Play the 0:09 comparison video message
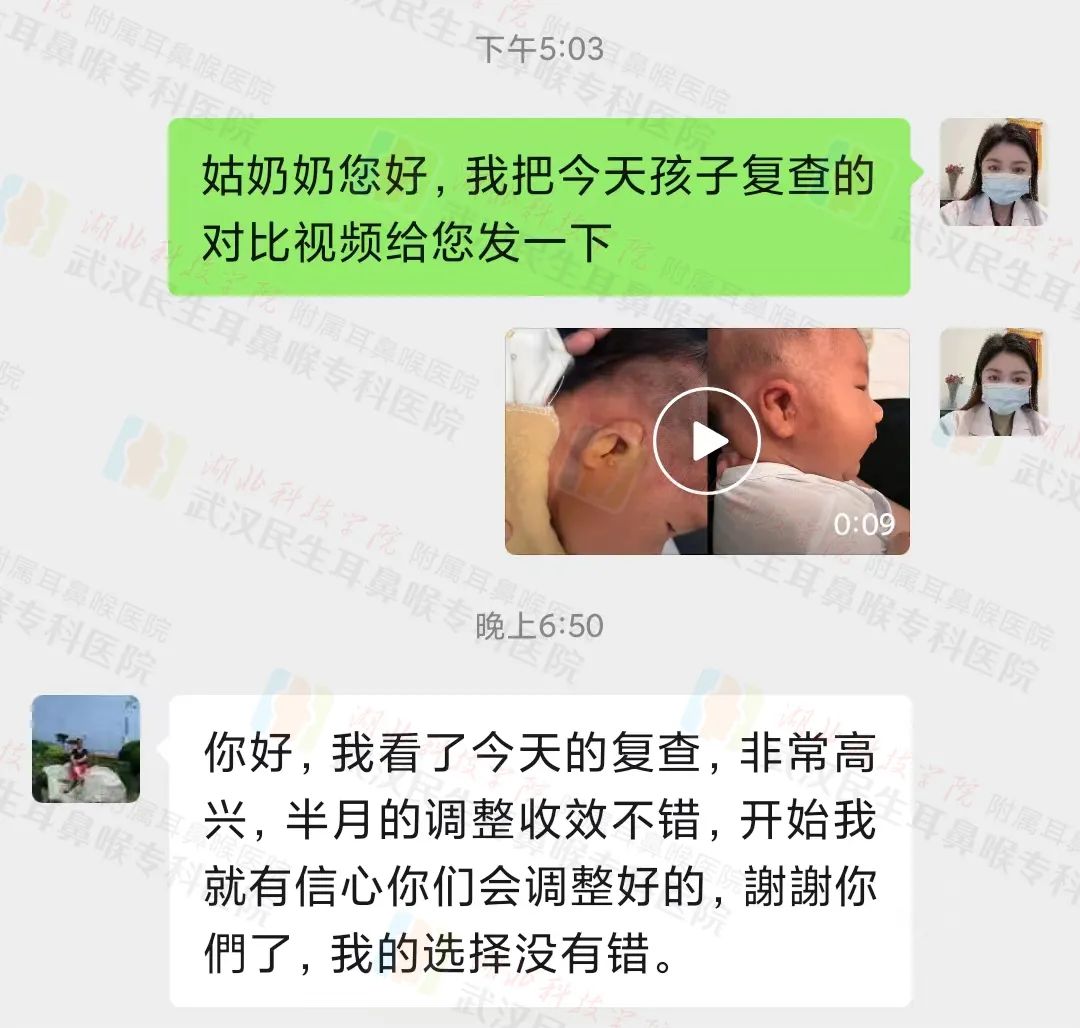This screenshot has height=1028, width=1080. pyautogui.click(x=707, y=441)
